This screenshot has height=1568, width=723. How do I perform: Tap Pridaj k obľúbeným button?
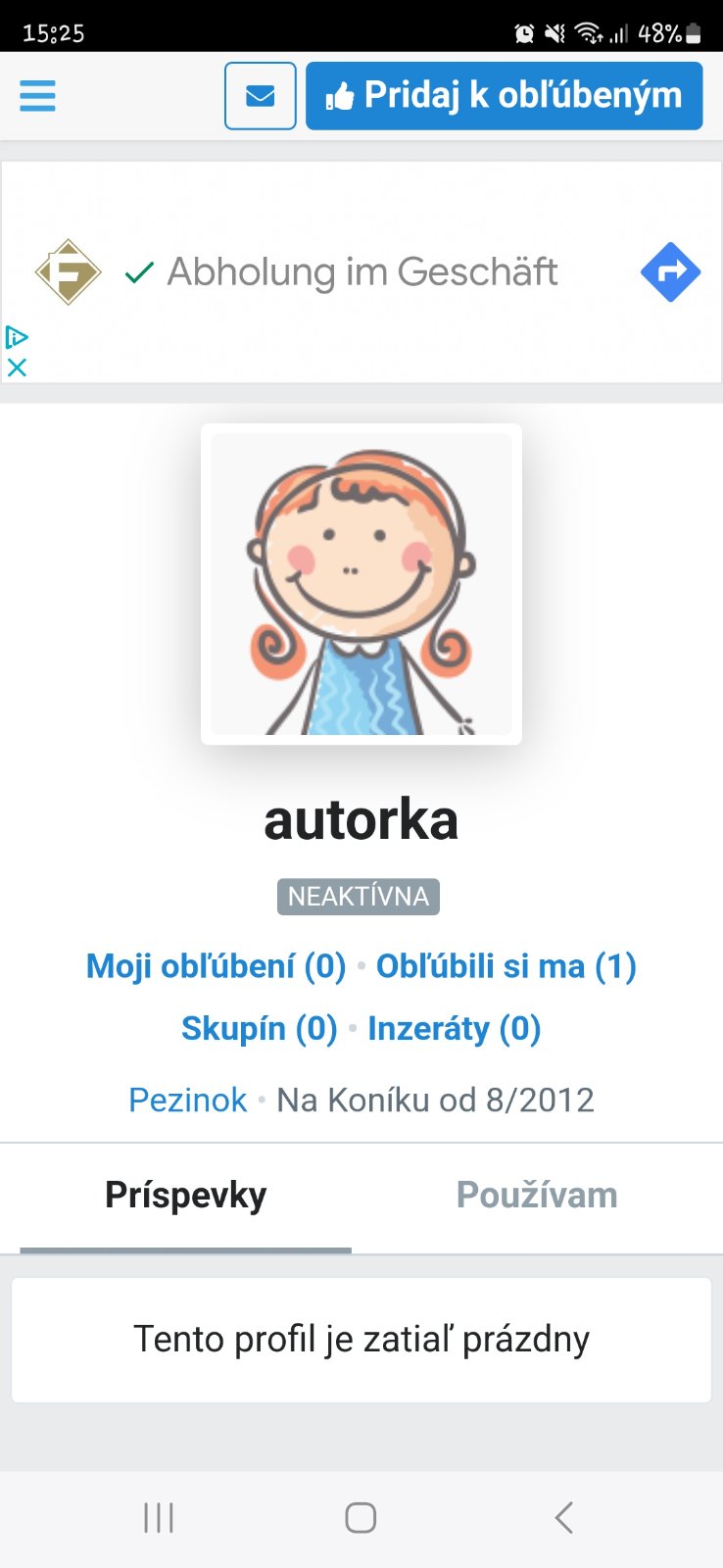504,96
